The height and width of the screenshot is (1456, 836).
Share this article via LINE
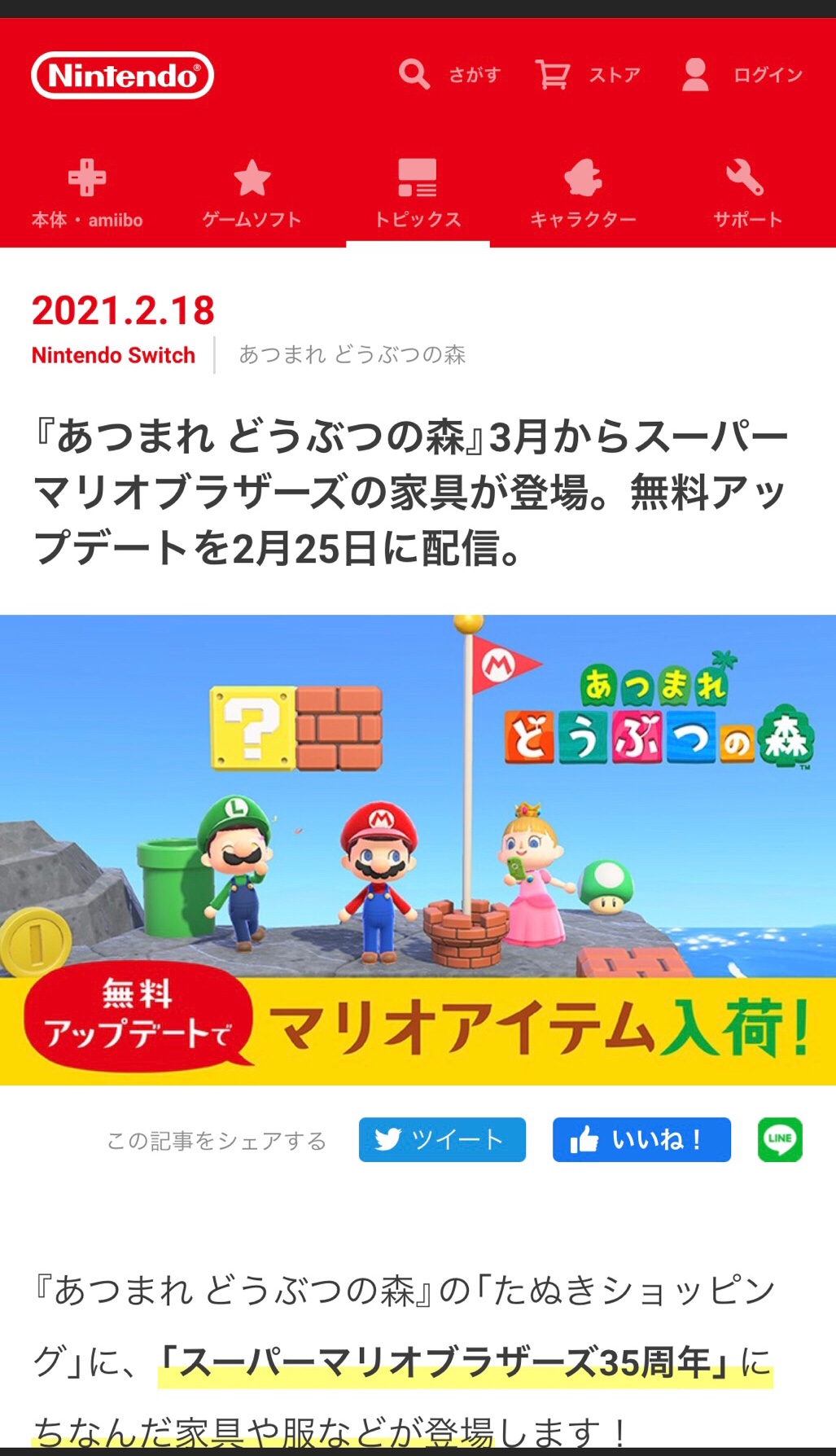[780, 1139]
